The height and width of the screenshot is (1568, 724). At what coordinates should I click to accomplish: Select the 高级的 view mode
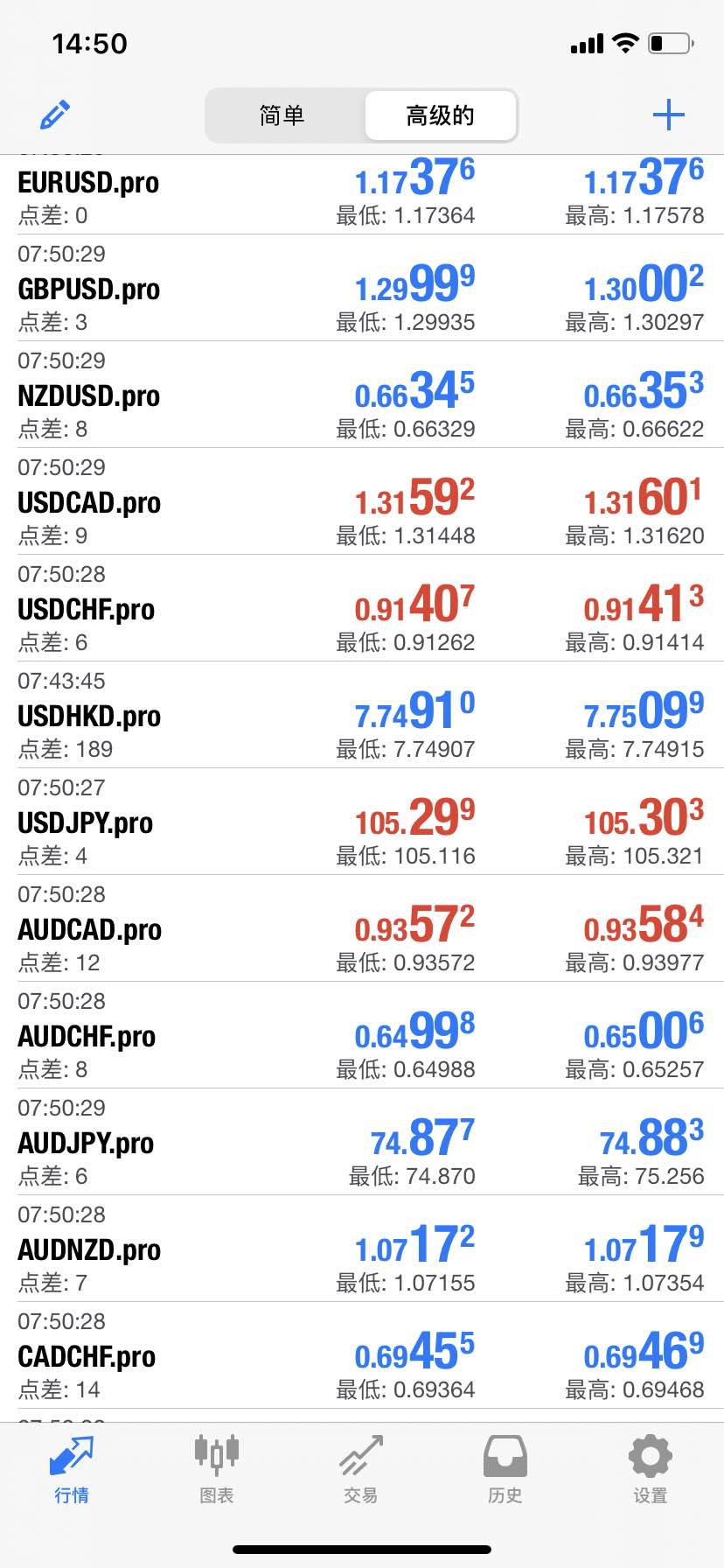tap(440, 115)
